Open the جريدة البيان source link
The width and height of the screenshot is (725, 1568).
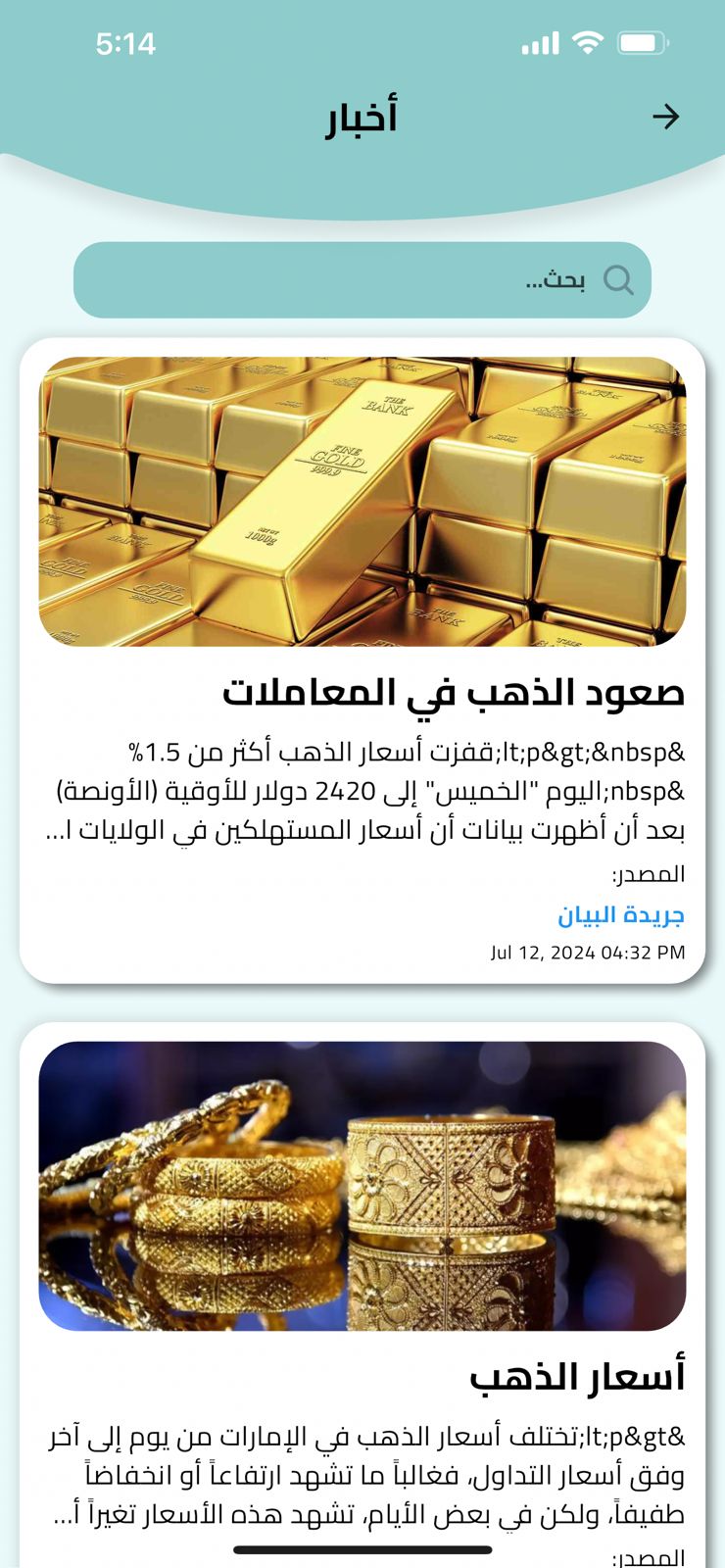(x=620, y=915)
